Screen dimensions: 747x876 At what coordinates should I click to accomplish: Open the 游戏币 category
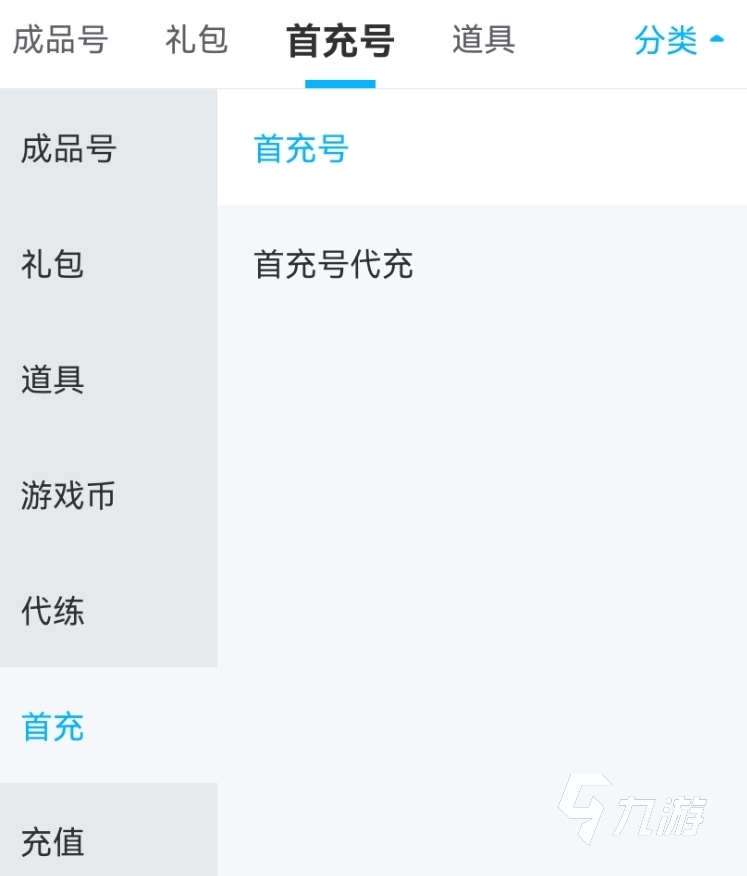tap(68, 495)
